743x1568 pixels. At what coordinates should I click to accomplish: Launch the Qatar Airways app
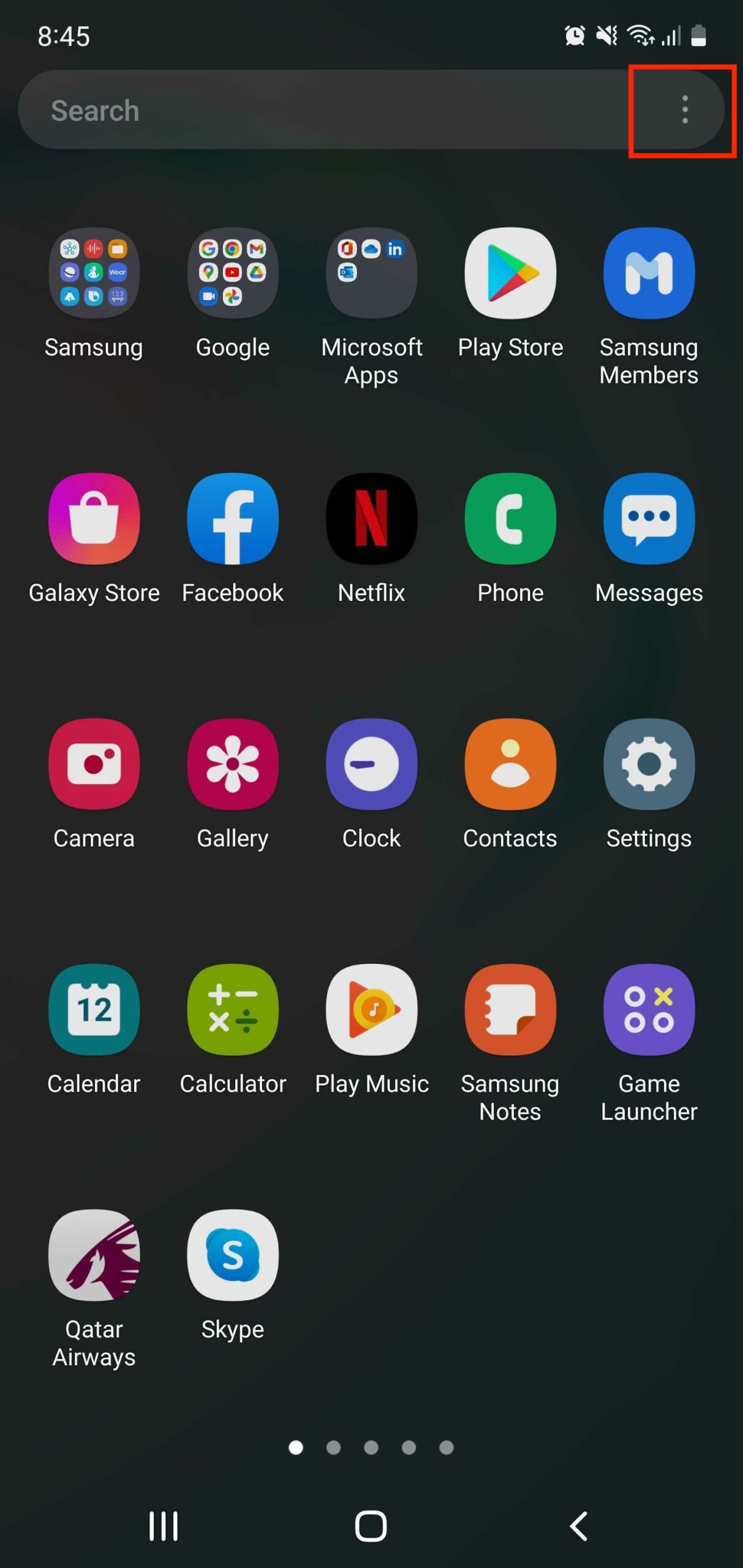click(94, 1254)
